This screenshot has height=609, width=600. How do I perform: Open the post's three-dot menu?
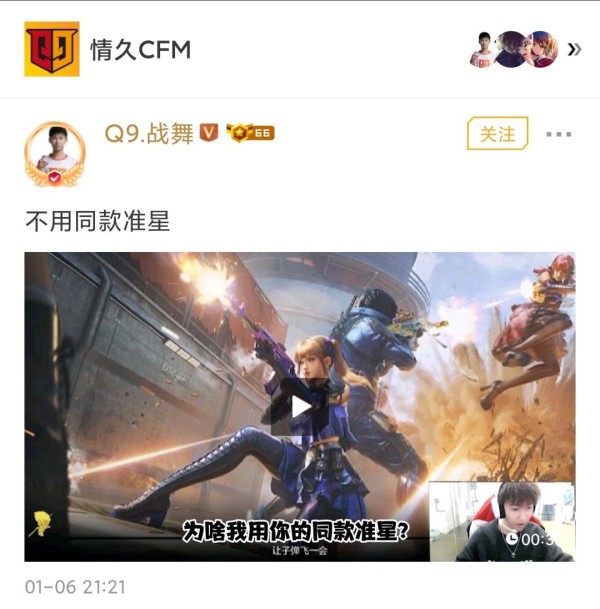tap(559, 134)
